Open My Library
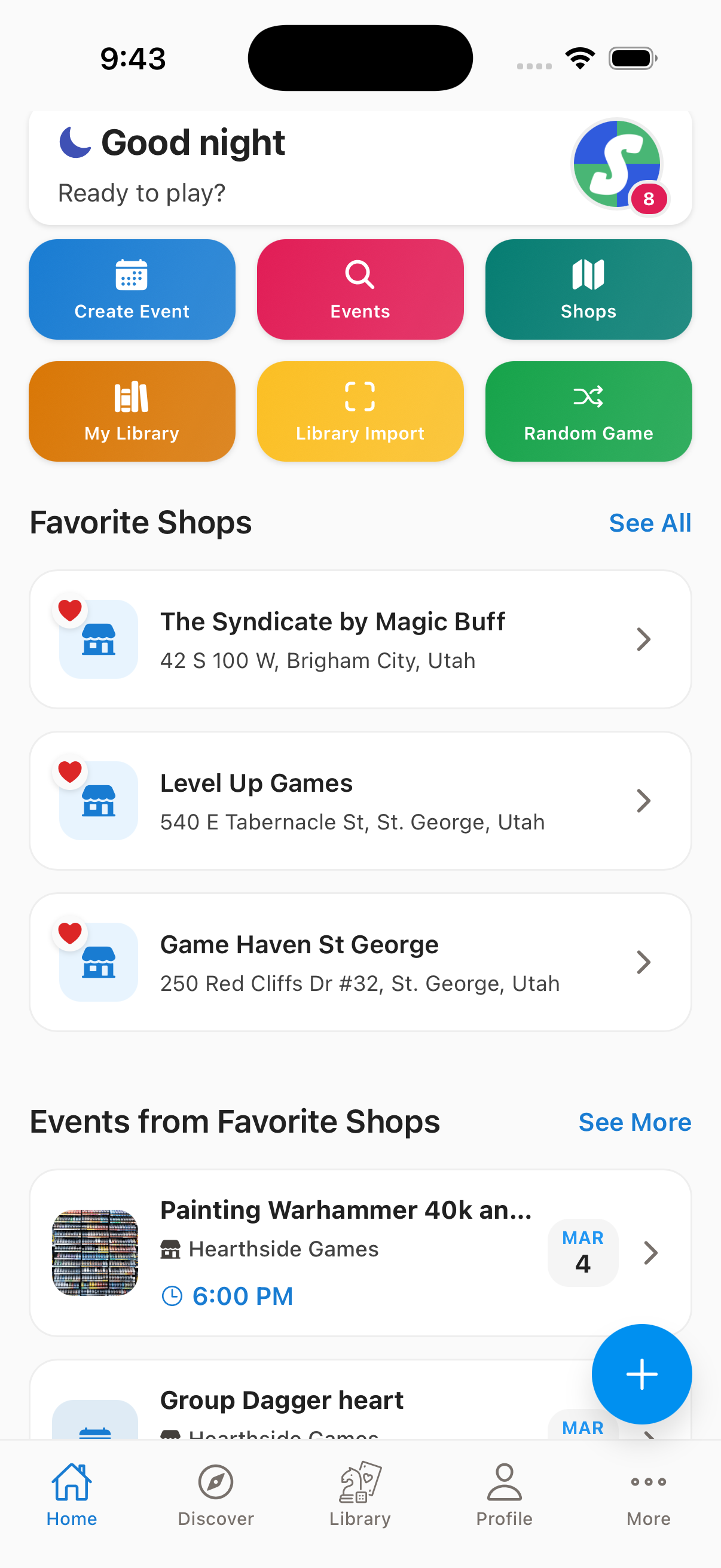Viewport: 721px width, 1568px height. (x=132, y=411)
